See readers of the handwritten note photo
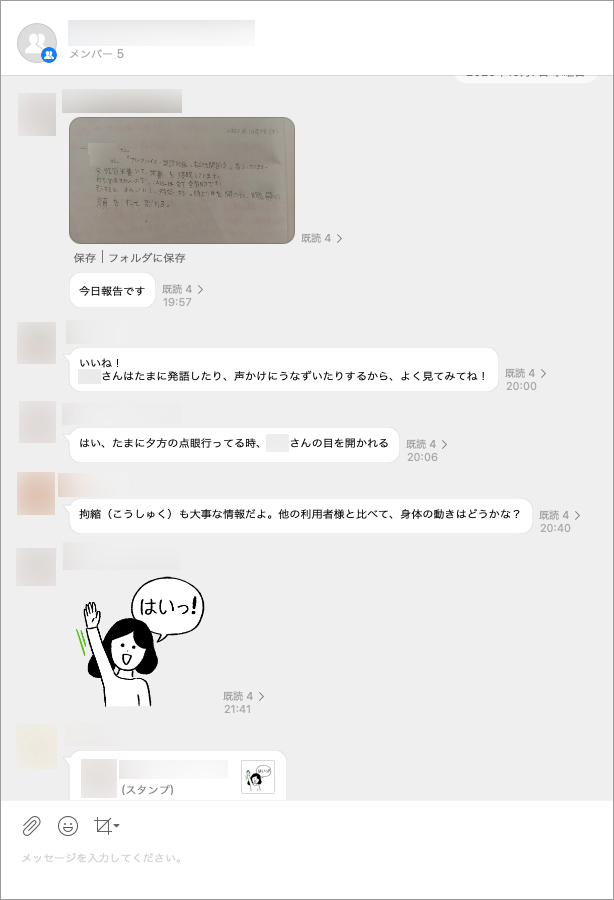 click(x=321, y=238)
